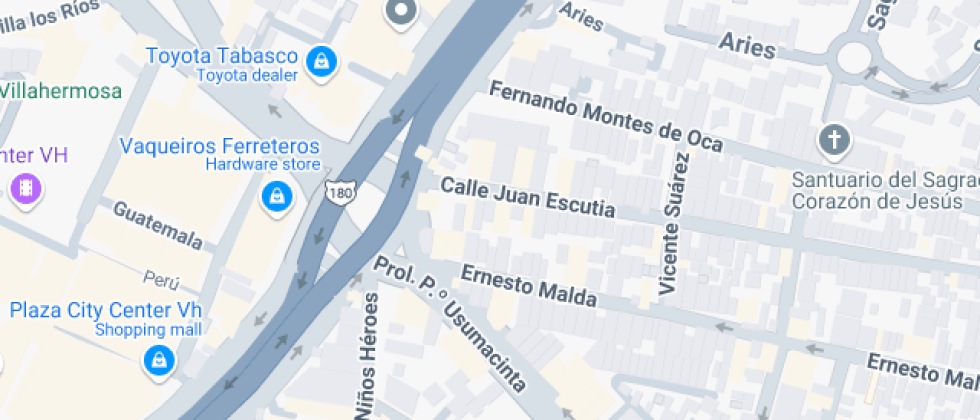Open the Santuario del Sagrado Corazón church pin
Image resolution: width=980 pixels, height=420 pixels.
point(836,139)
